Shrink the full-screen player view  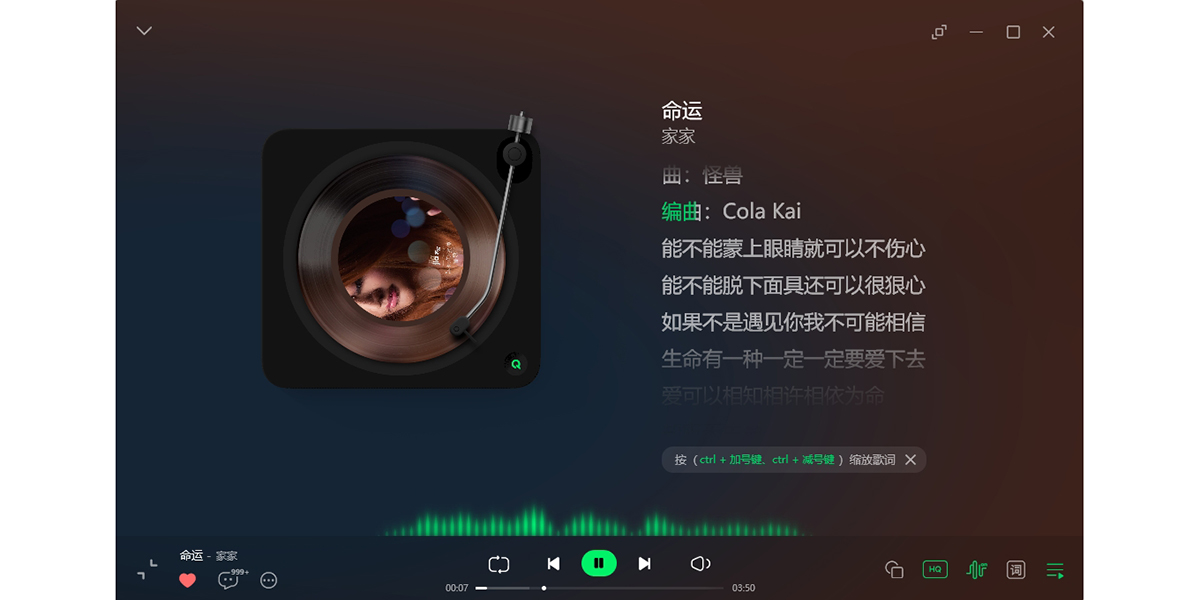click(147, 570)
